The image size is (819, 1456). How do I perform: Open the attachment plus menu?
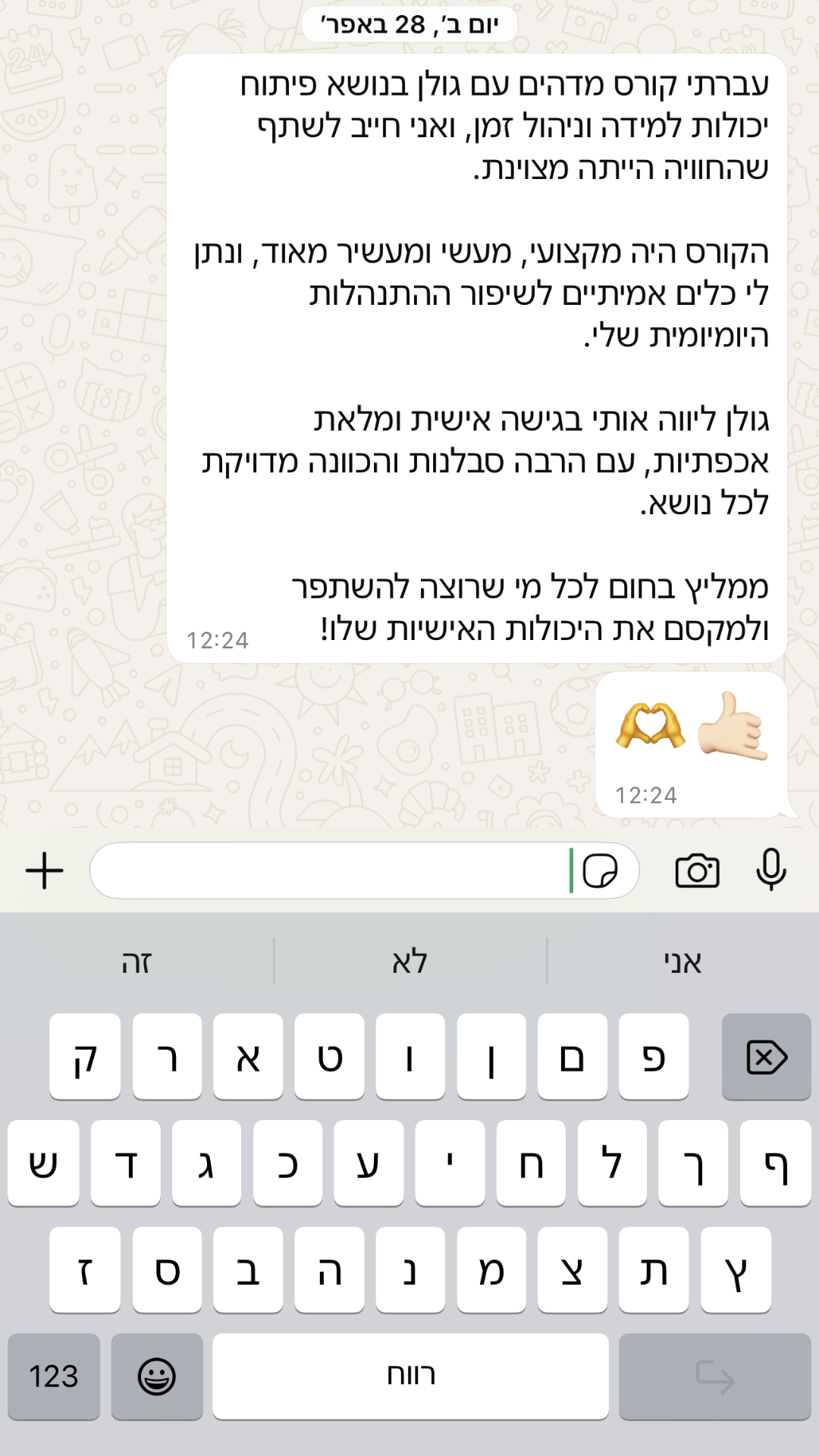[x=45, y=871]
